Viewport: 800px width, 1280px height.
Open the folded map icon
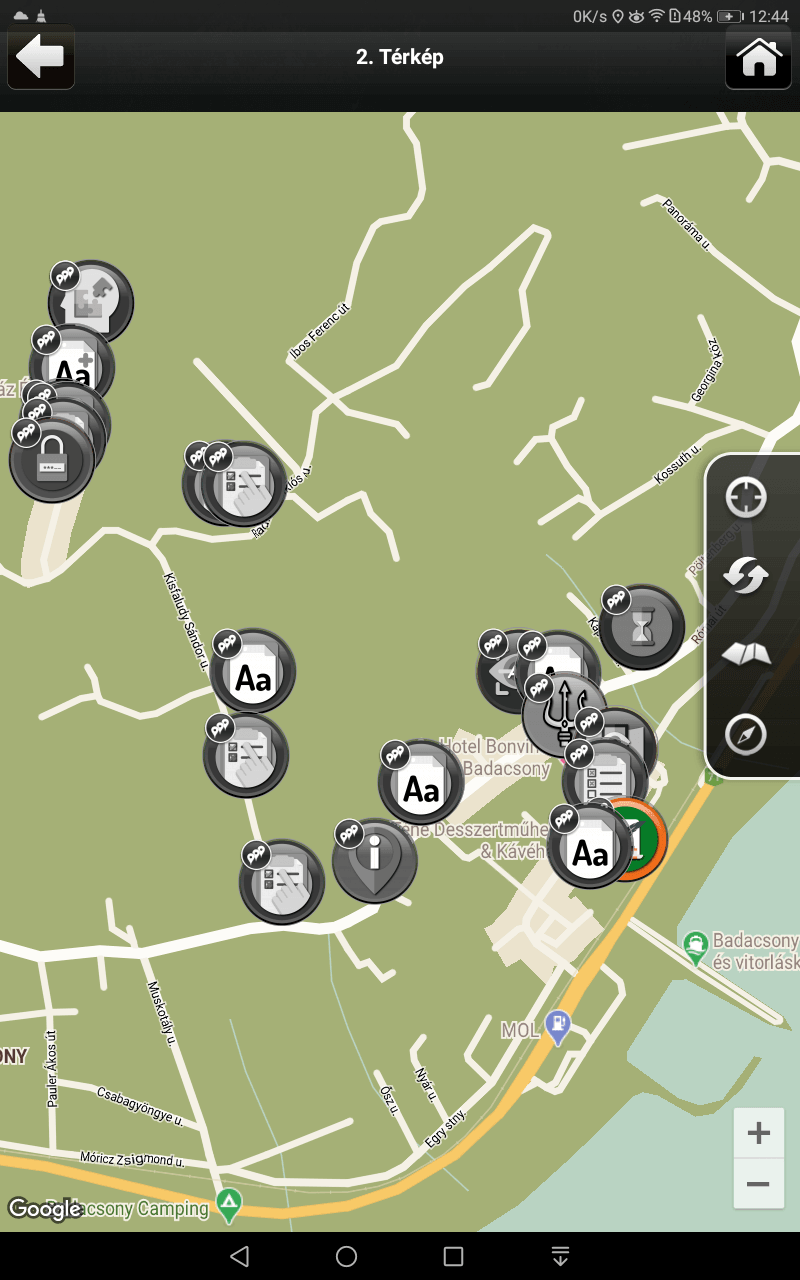[746, 654]
